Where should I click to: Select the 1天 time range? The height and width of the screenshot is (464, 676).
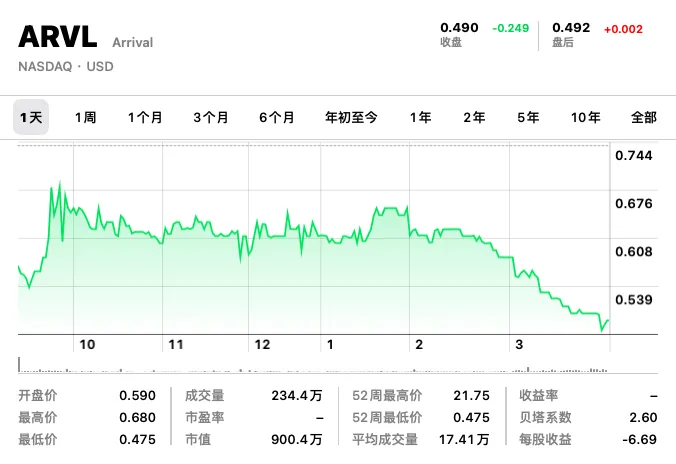tap(31, 117)
